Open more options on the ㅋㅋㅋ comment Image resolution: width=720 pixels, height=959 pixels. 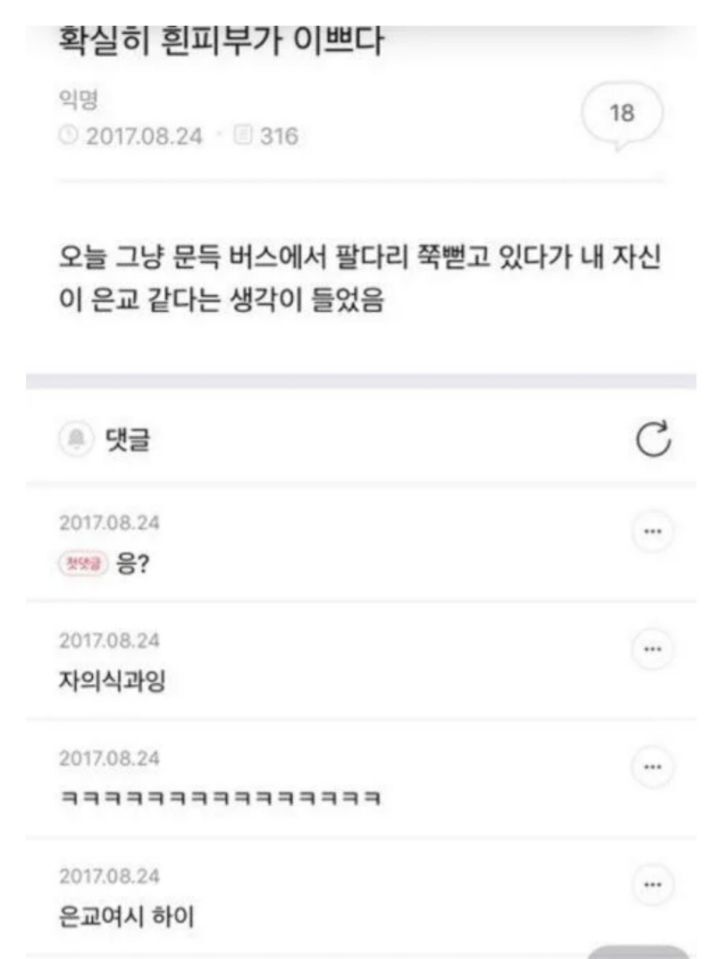click(x=652, y=767)
